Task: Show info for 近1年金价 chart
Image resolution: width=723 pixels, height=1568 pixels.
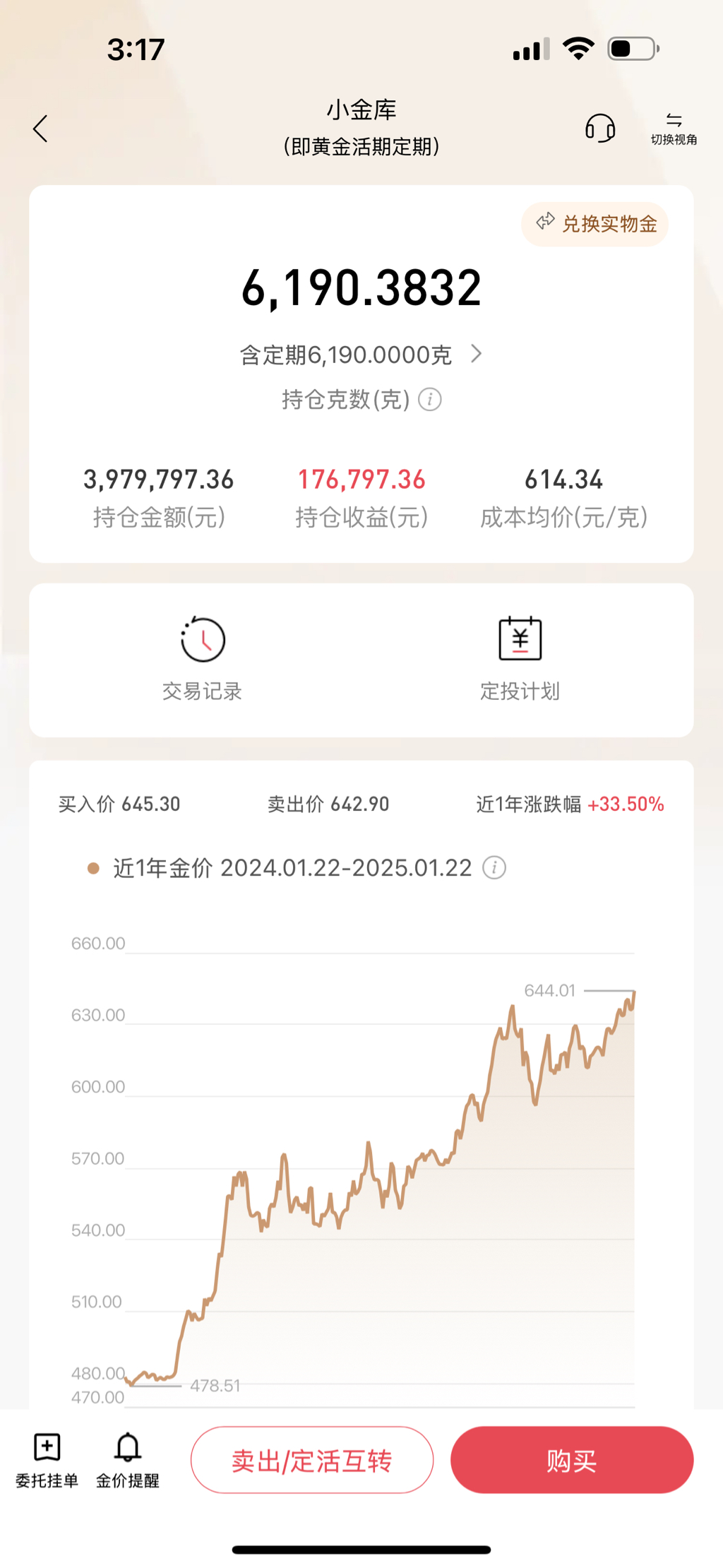Action: [494, 867]
